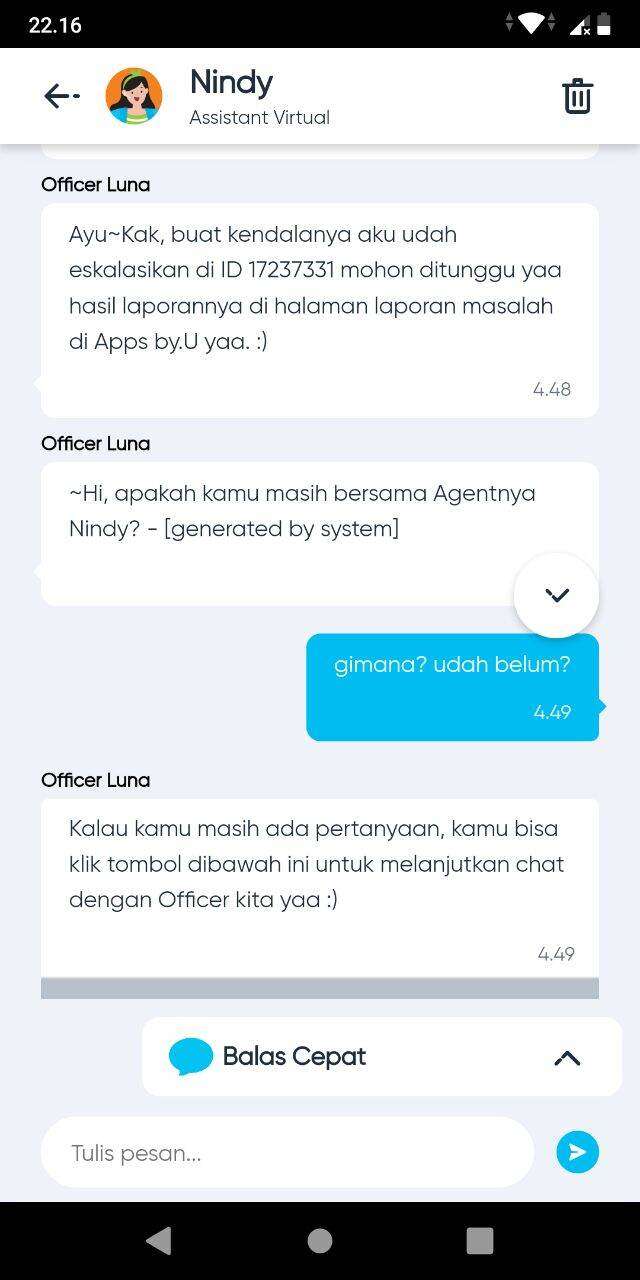Open recent apps from the navigation bar

[x=480, y=1241]
